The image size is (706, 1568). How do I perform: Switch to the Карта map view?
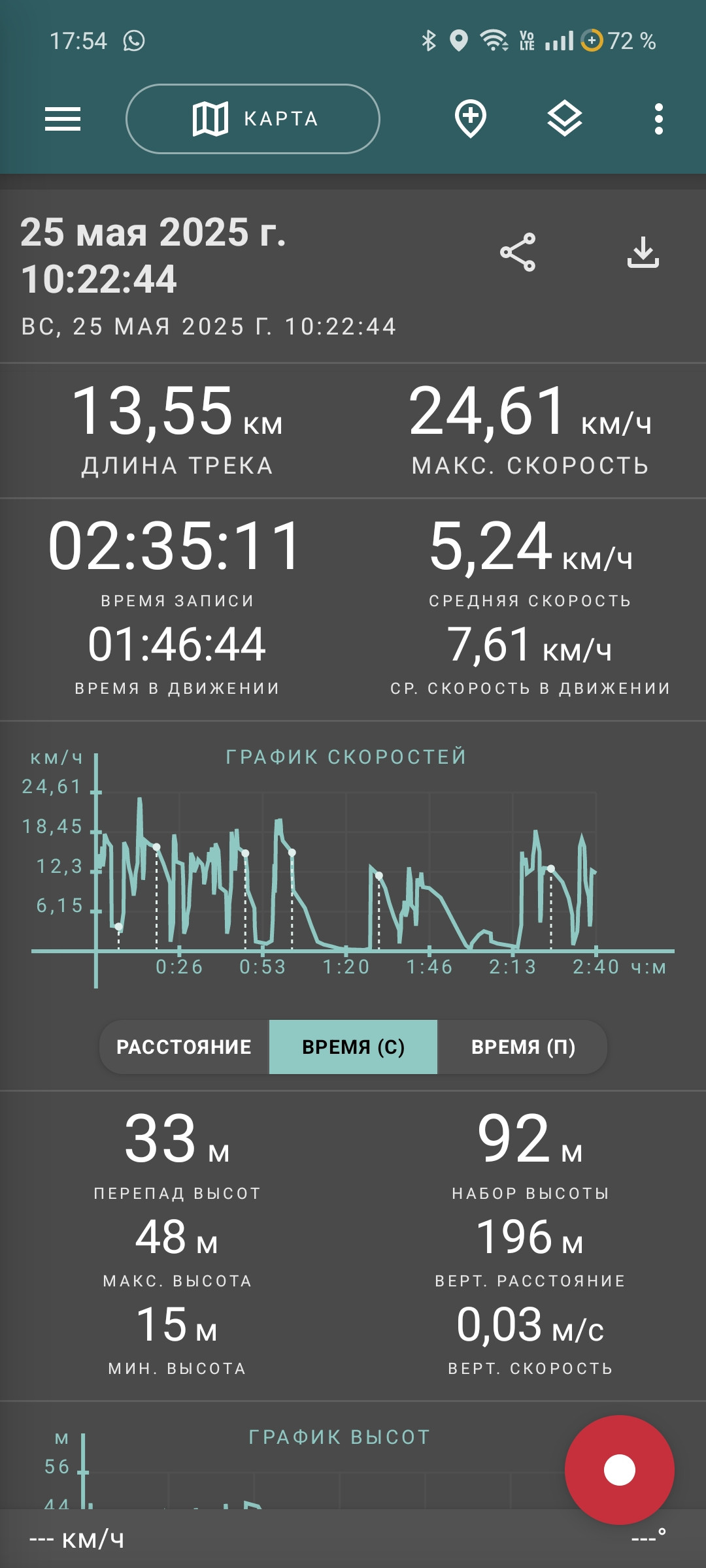pos(253,119)
